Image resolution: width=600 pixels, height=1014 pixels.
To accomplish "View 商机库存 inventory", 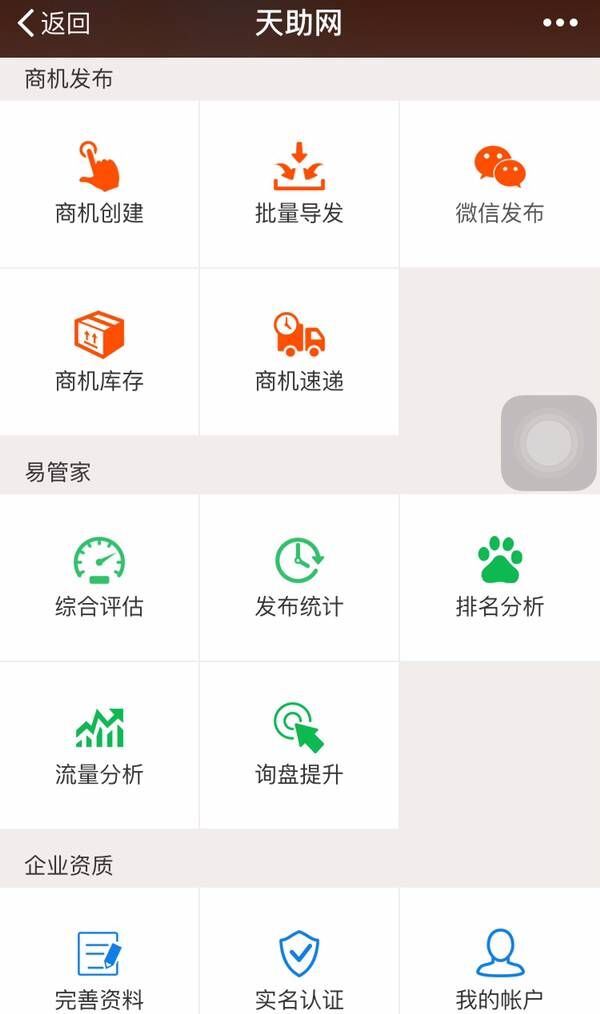I will pos(99,351).
